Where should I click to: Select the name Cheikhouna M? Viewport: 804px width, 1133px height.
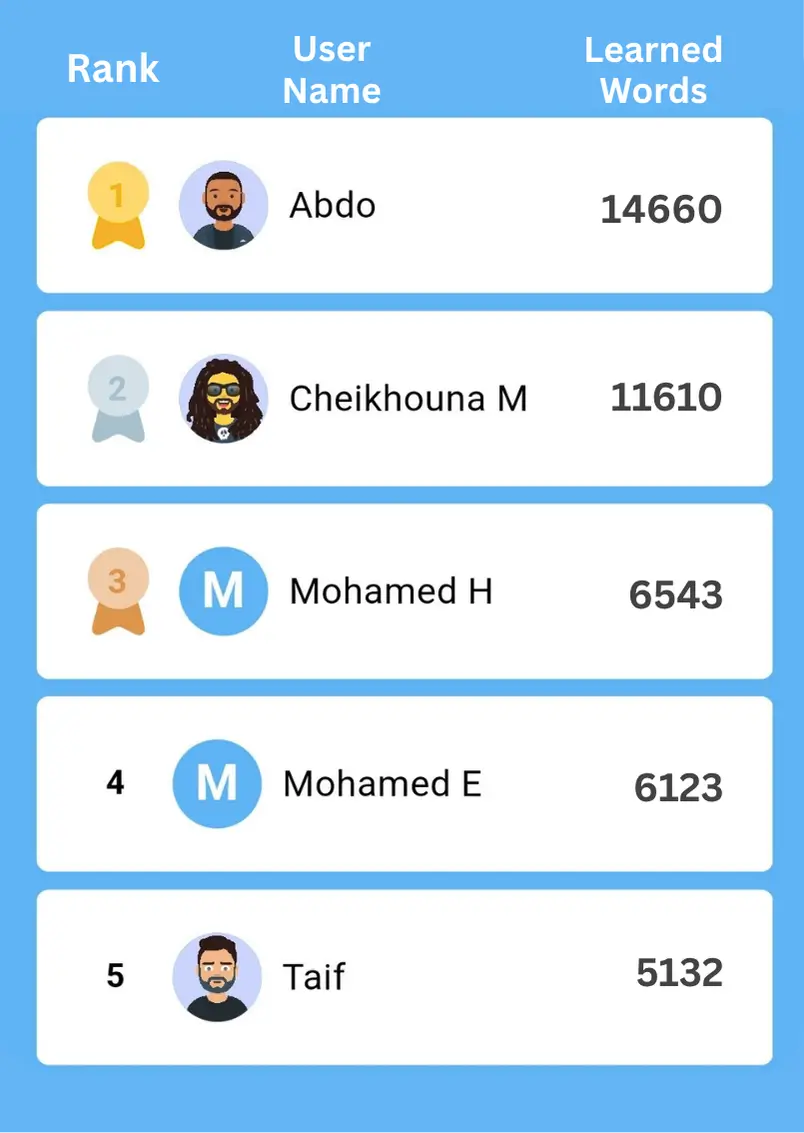coord(406,398)
